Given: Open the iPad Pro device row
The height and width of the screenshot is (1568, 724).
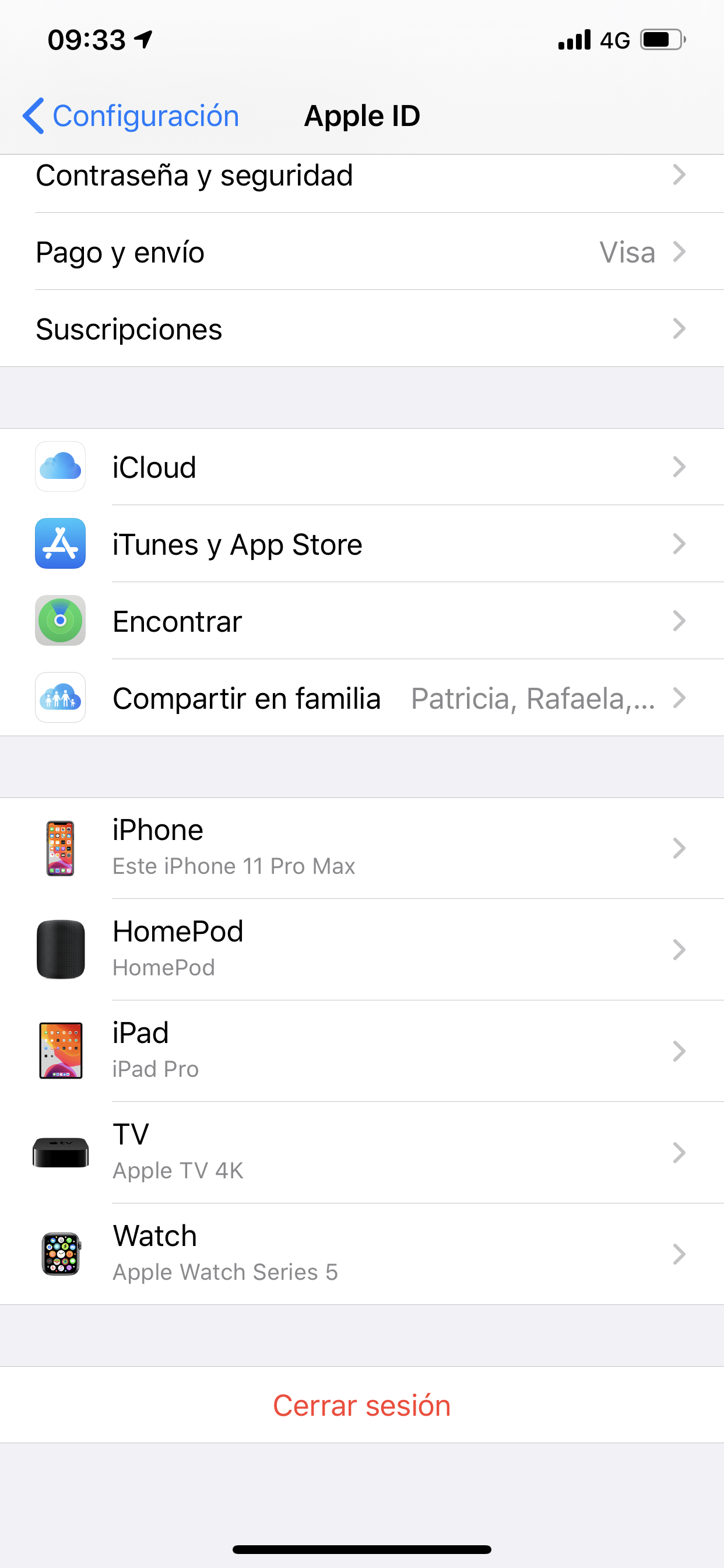Looking at the screenshot, I should 361,1051.
